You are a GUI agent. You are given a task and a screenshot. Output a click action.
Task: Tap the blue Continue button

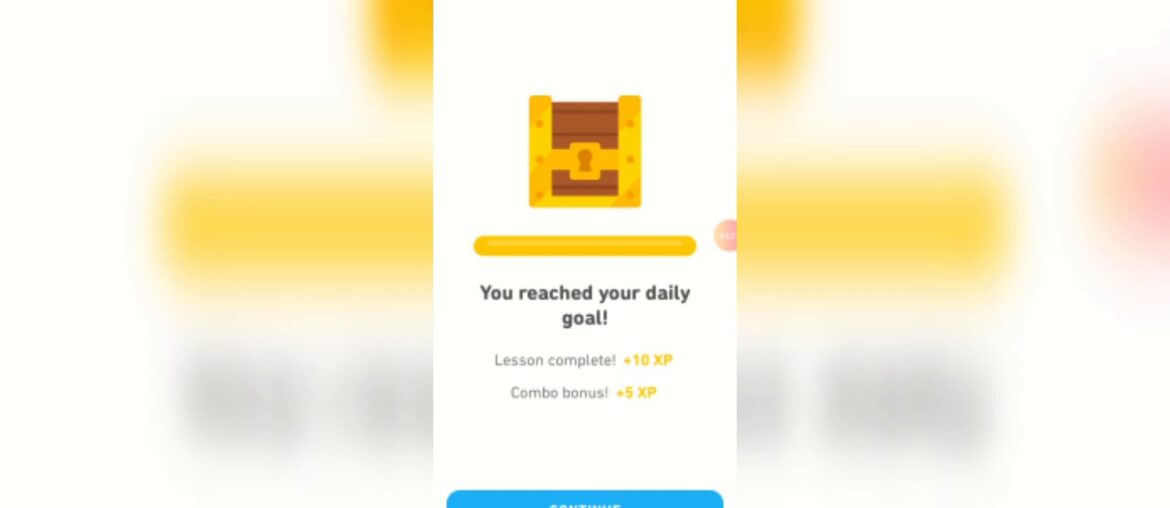click(x=585, y=500)
